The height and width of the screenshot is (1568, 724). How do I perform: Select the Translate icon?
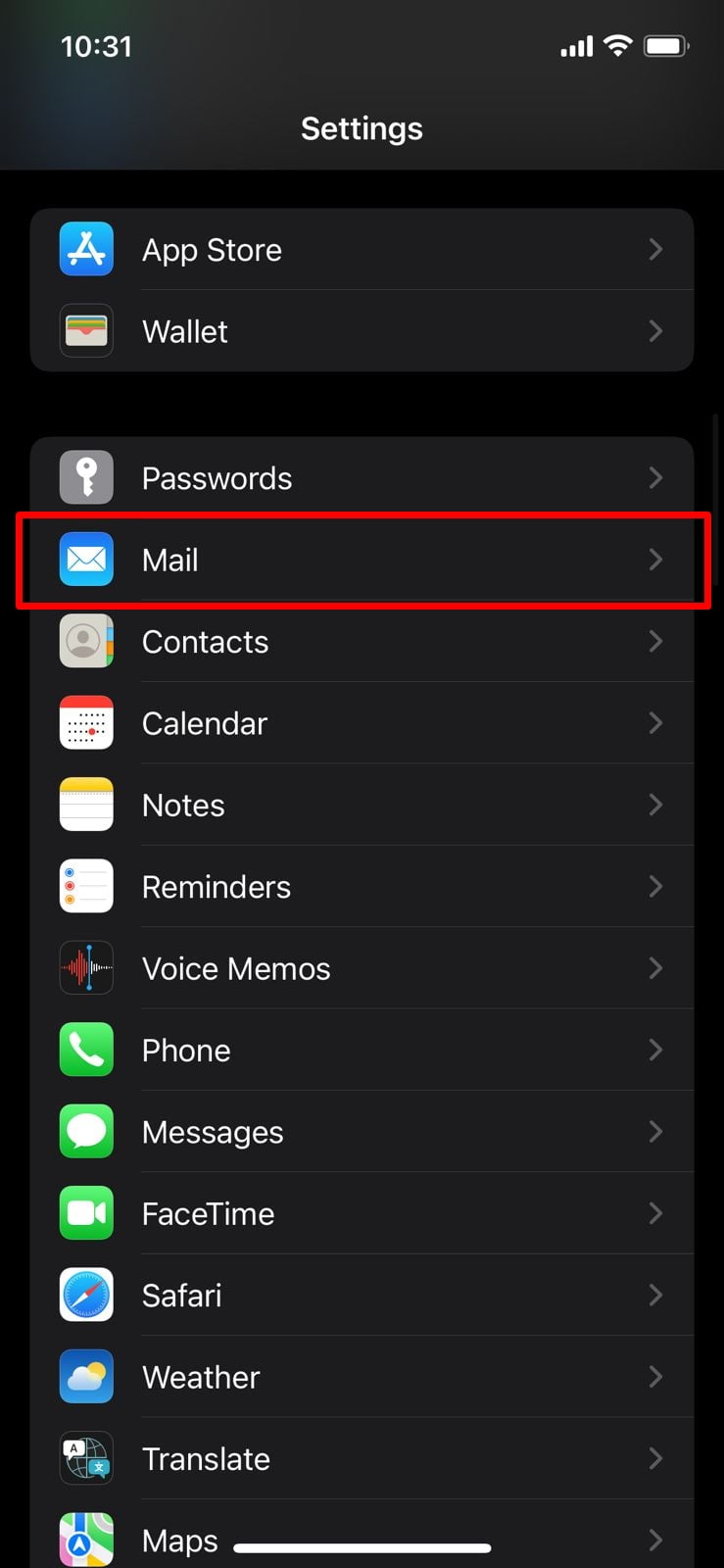86,1458
